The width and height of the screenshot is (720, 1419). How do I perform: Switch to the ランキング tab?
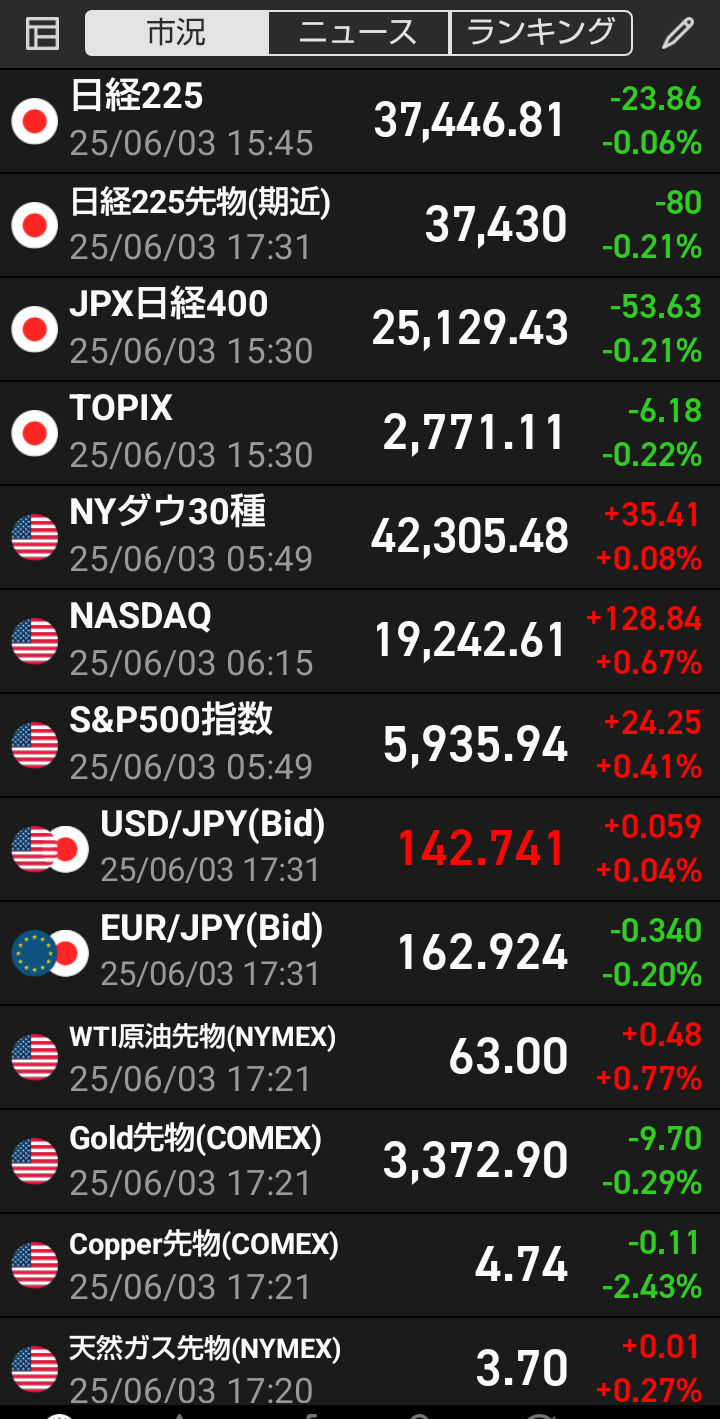click(x=541, y=33)
